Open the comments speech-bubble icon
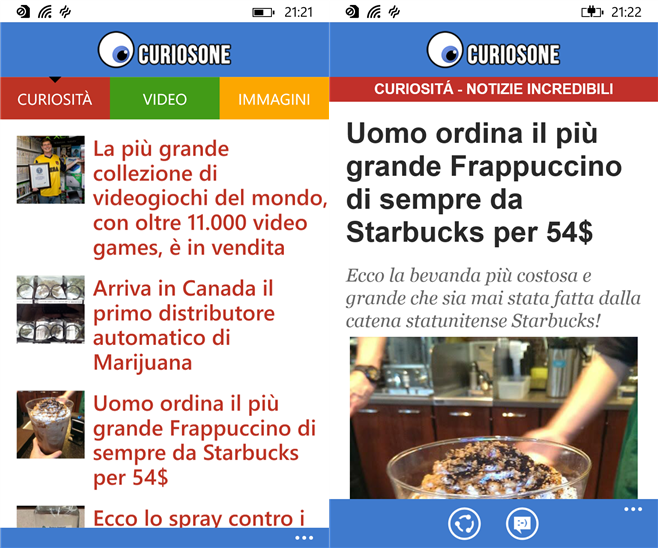The height and width of the screenshot is (548, 658). tap(521, 523)
